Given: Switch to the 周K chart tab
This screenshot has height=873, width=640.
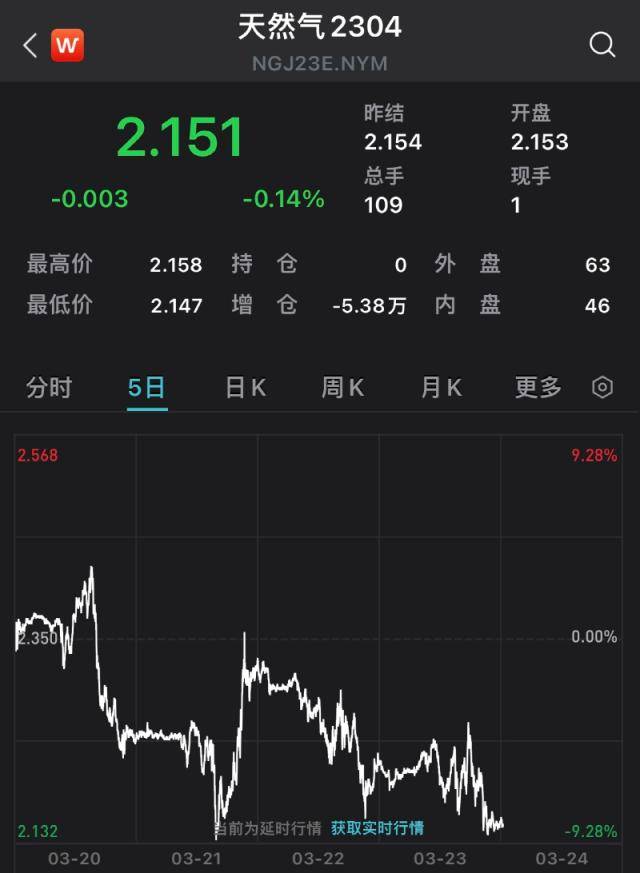Looking at the screenshot, I should click(342, 388).
